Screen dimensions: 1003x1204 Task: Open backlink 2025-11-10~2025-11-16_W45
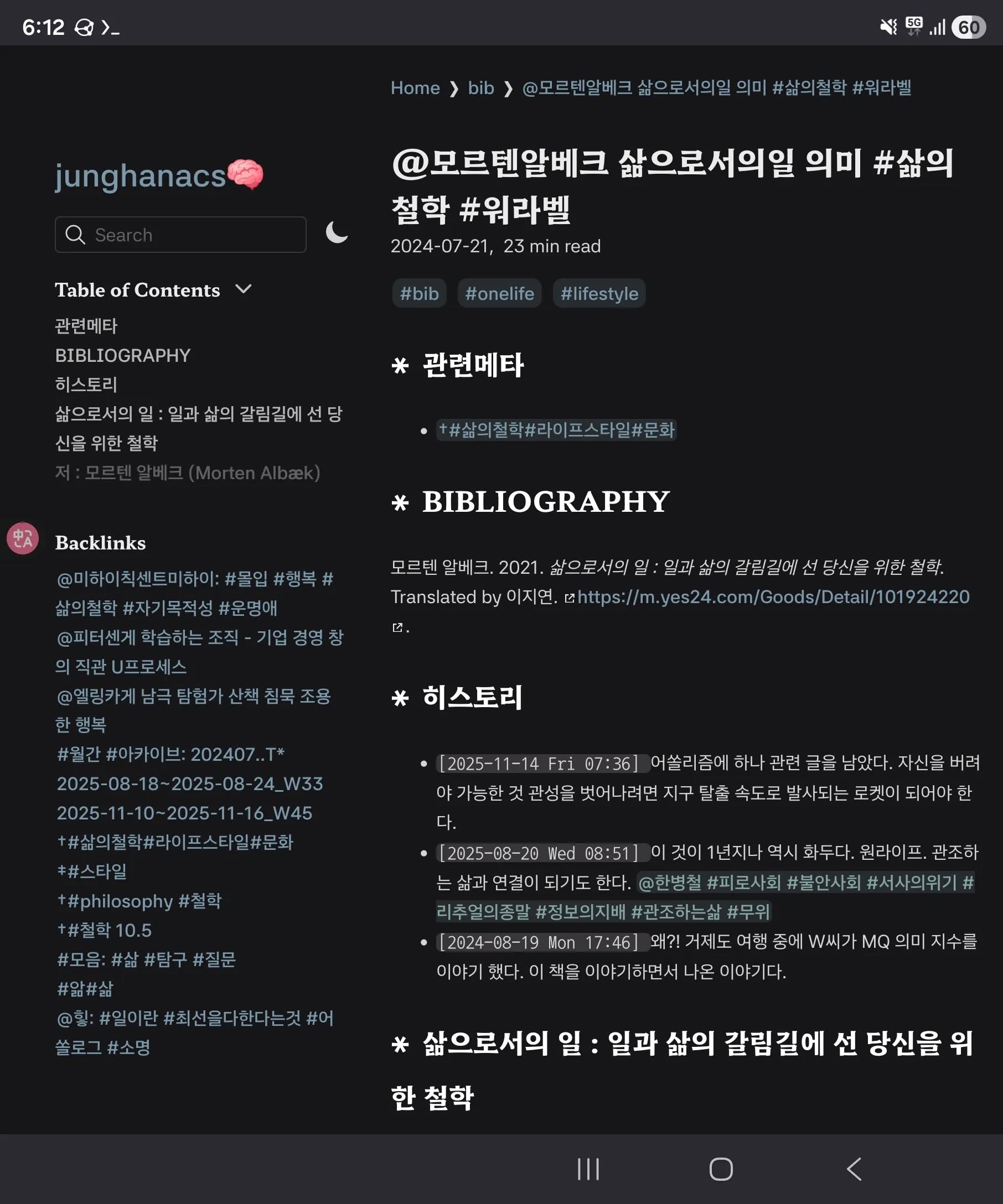pyautogui.click(x=184, y=813)
